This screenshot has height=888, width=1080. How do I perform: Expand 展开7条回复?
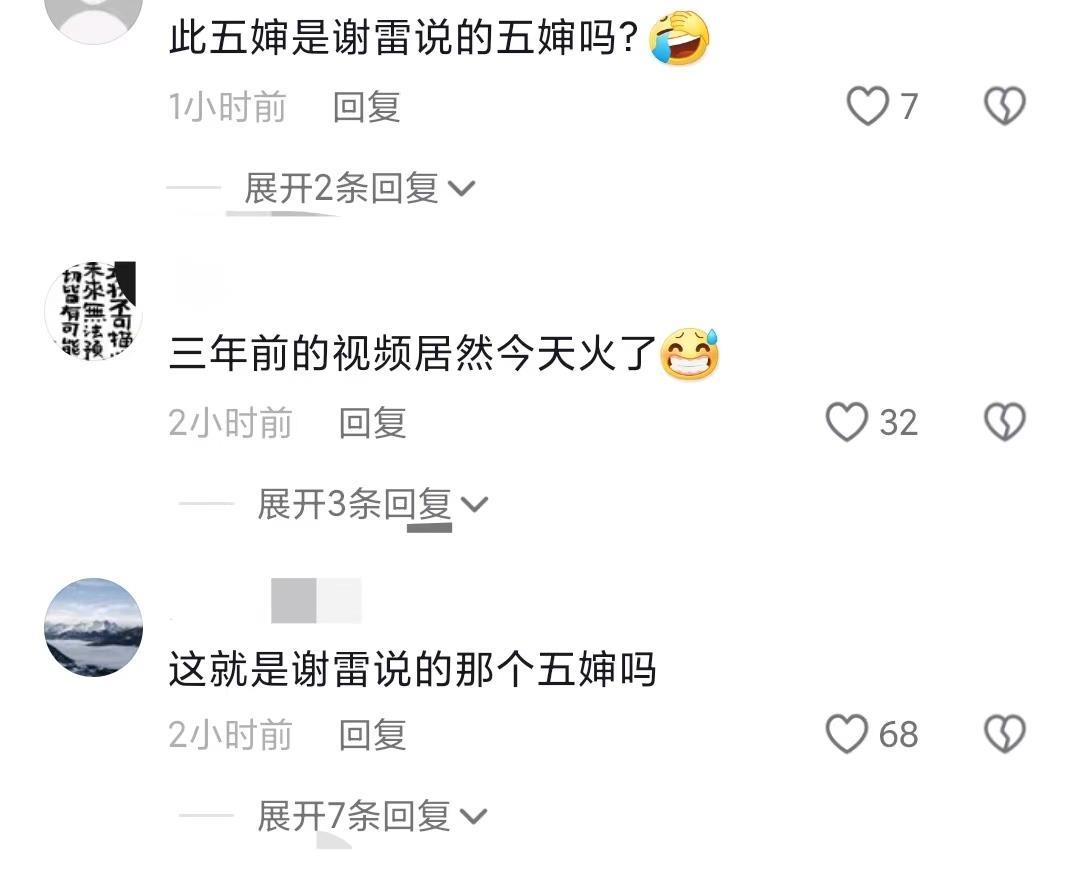click(371, 817)
